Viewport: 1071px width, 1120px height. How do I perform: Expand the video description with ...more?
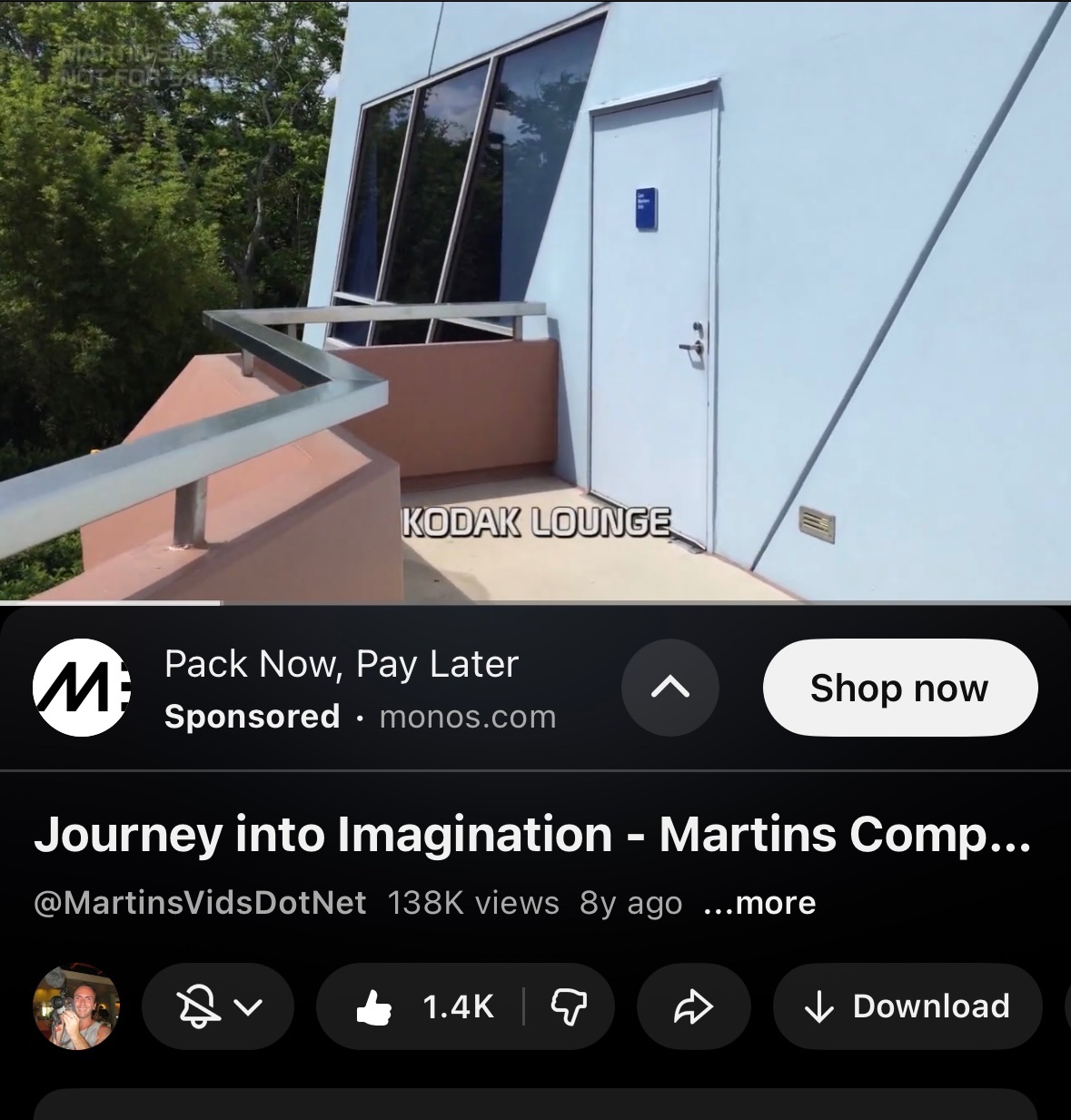tap(759, 903)
